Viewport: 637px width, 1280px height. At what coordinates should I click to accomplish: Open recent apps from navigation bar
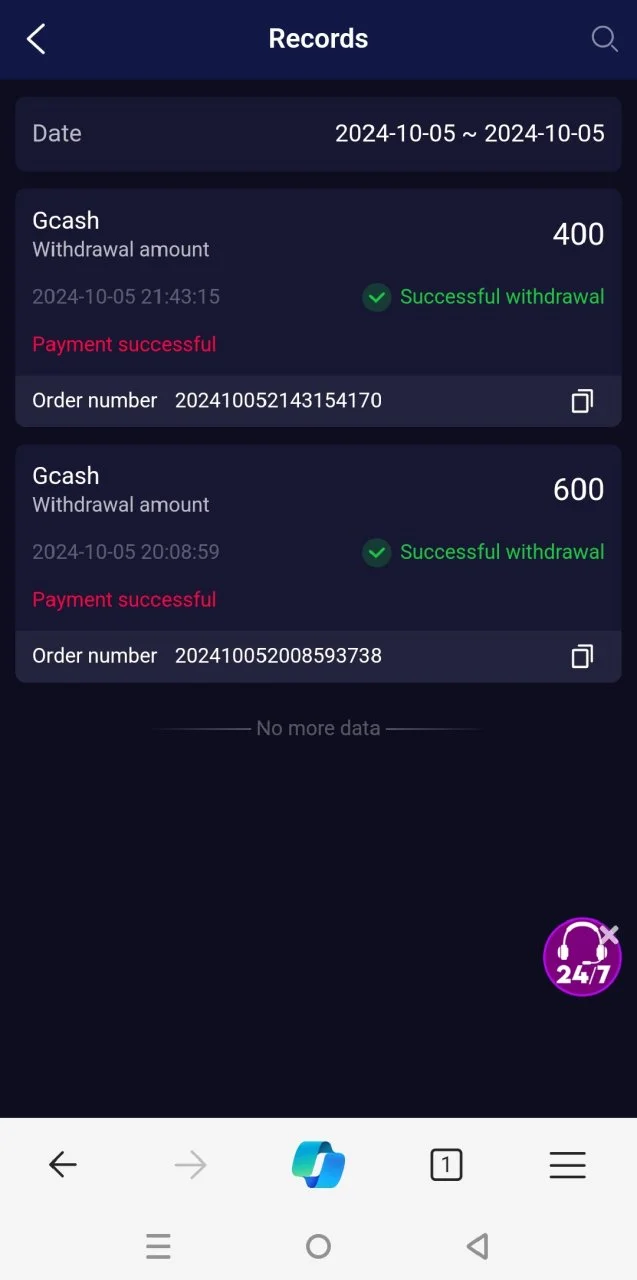click(x=158, y=1246)
